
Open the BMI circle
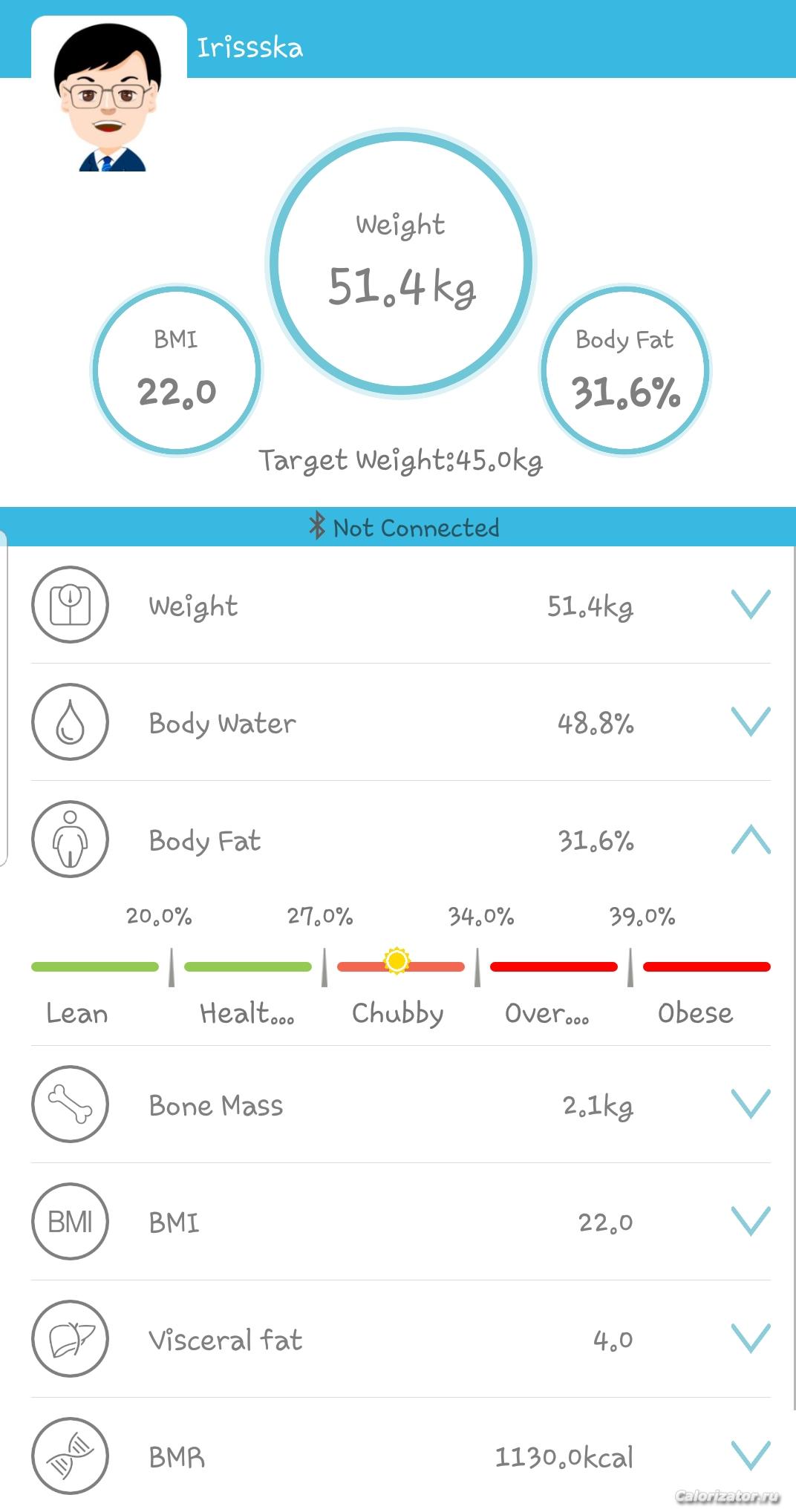(x=176, y=370)
